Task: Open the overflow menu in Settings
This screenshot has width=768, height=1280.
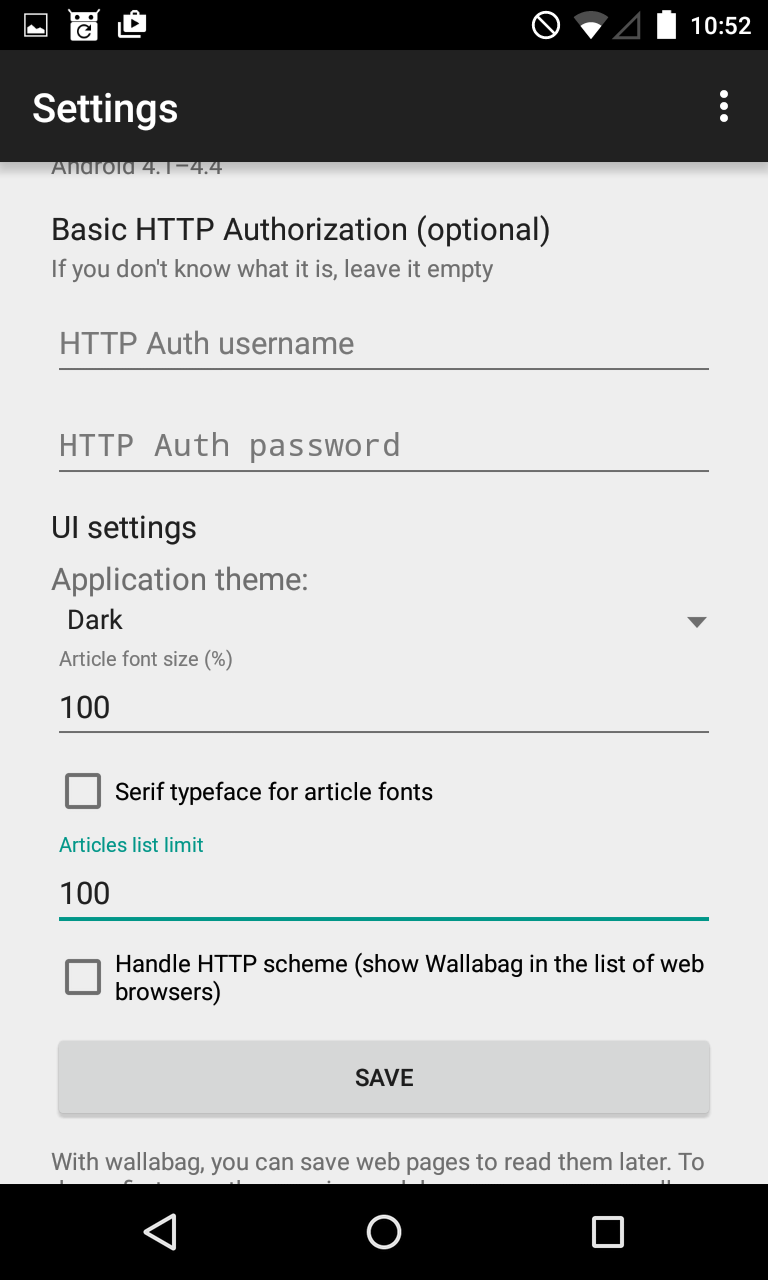Action: [723, 106]
